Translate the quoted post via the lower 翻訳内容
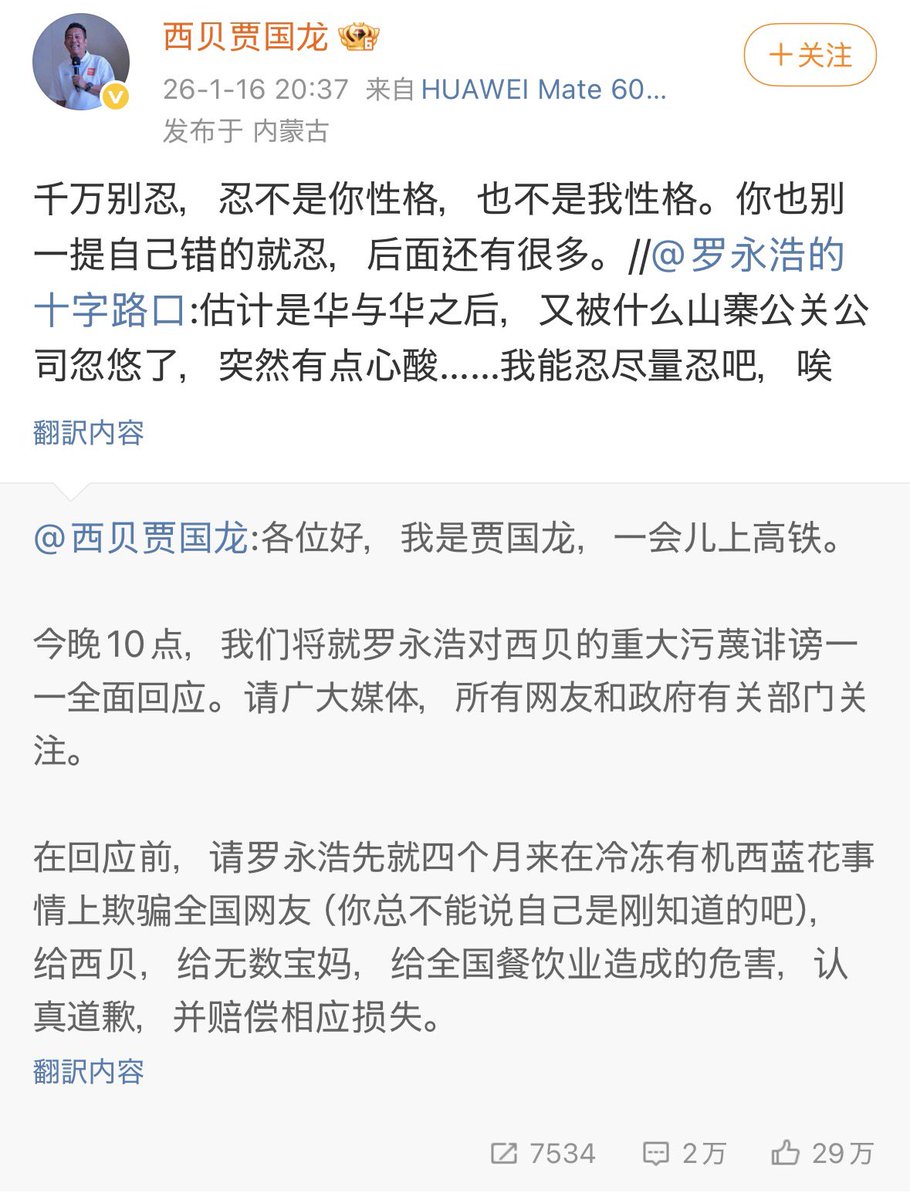Viewport: 910px width, 1200px height. click(x=89, y=1072)
